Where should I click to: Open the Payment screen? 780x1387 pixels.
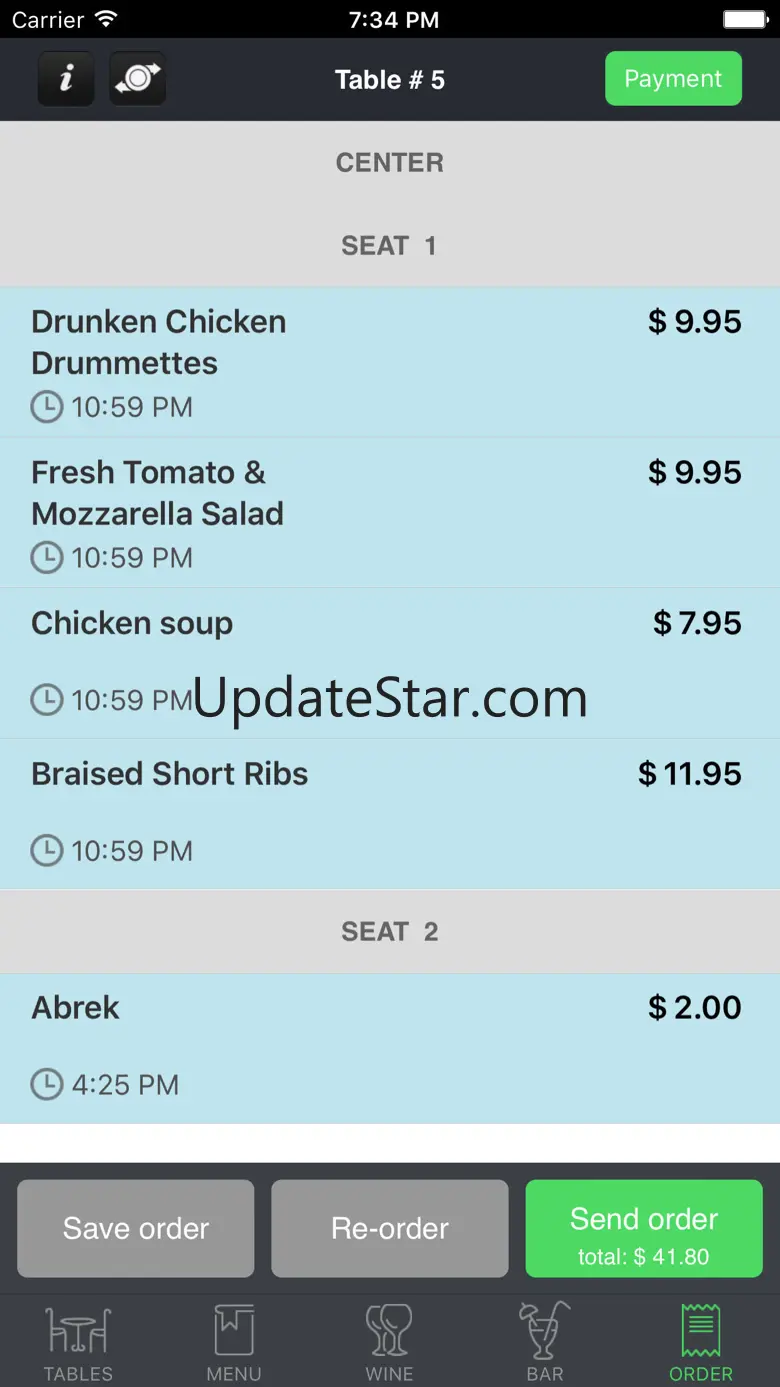coord(673,79)
